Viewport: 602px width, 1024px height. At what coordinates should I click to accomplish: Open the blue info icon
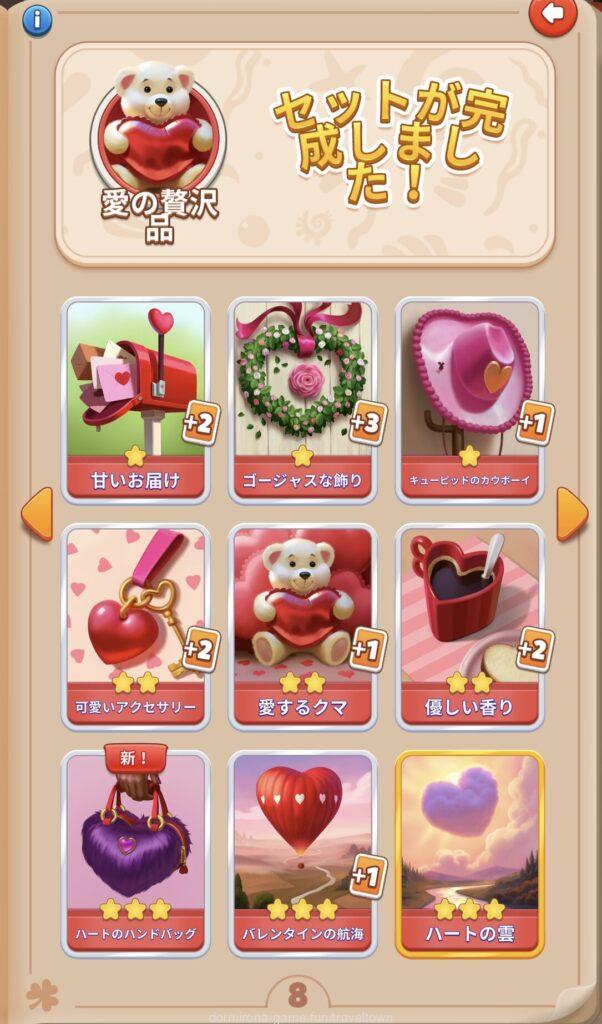coord(37,19)
